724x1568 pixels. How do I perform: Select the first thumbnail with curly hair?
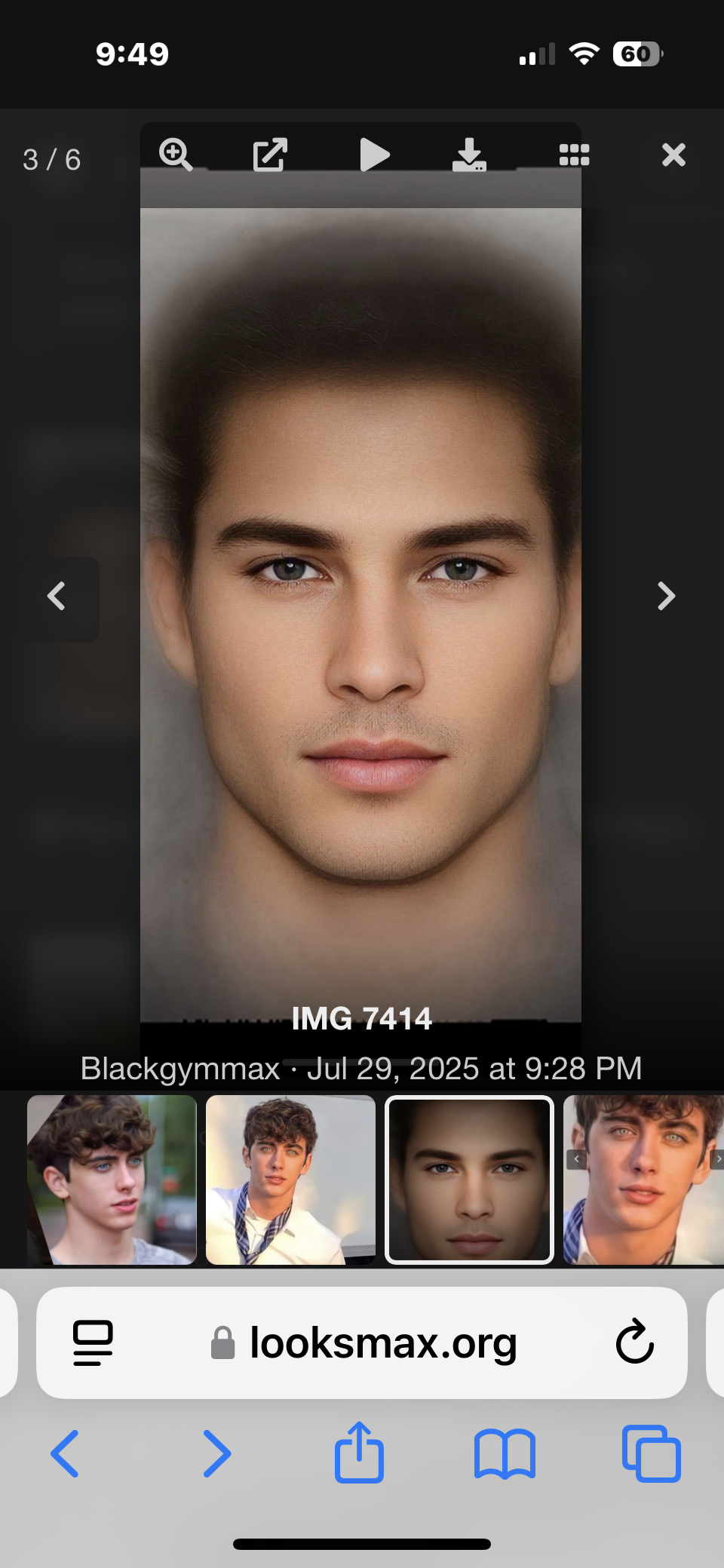pos(112,1180)
